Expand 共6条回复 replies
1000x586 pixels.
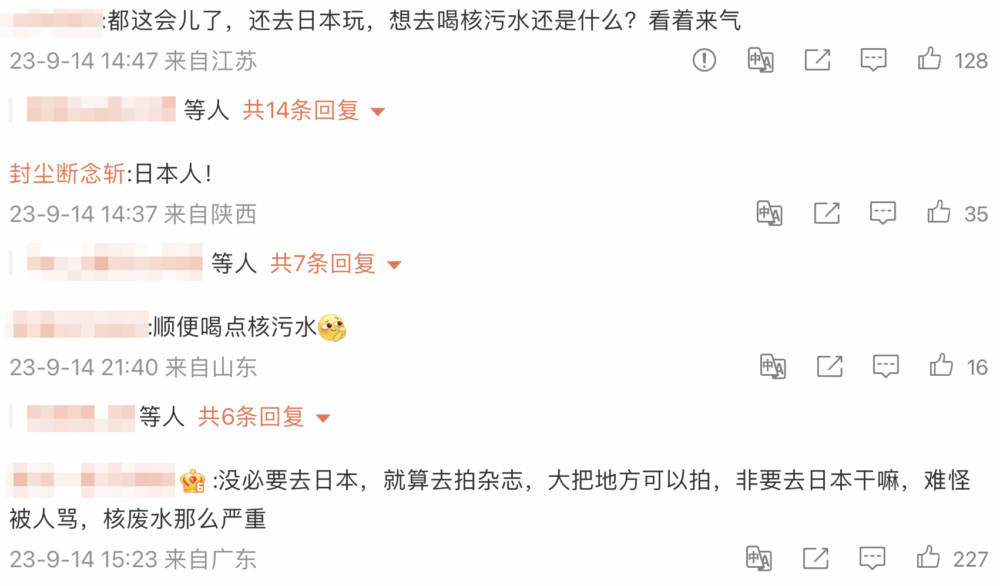coord(264,417)
